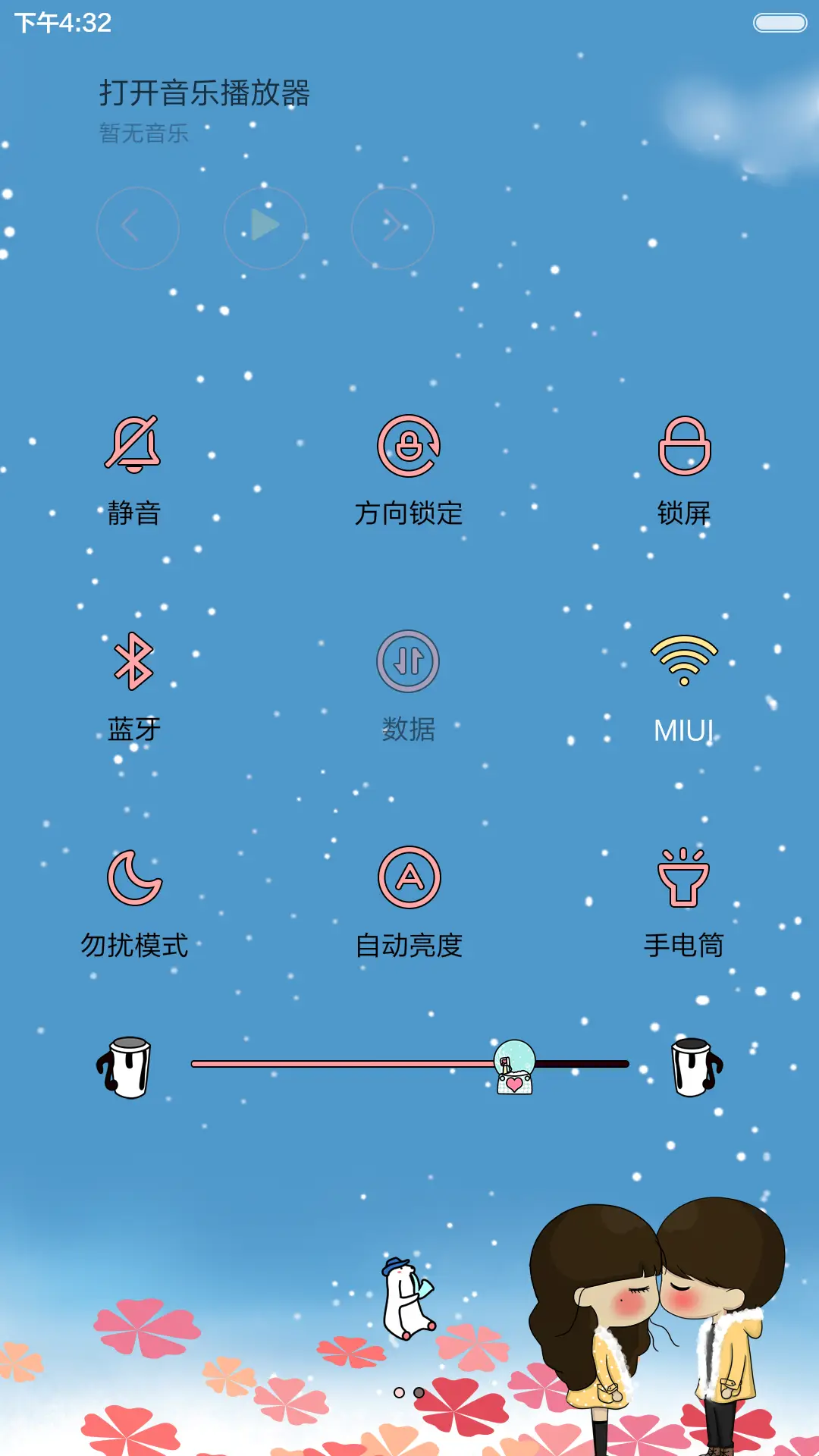Viewport: 819px width, 1456px height.
Task: Enable silent mode 静音
Action: (x=135, y=447)
